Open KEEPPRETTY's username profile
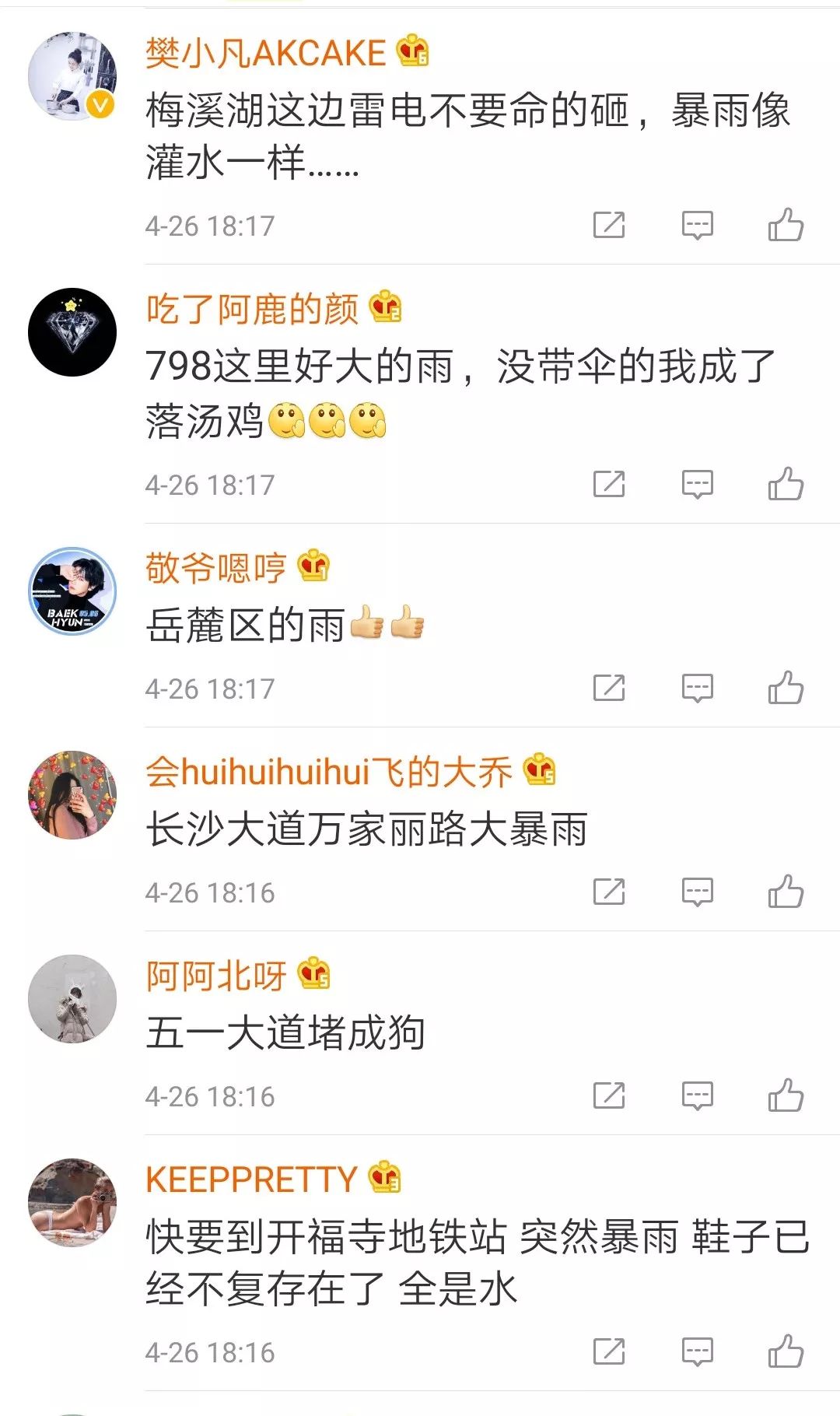 [x=250, y=1179]
